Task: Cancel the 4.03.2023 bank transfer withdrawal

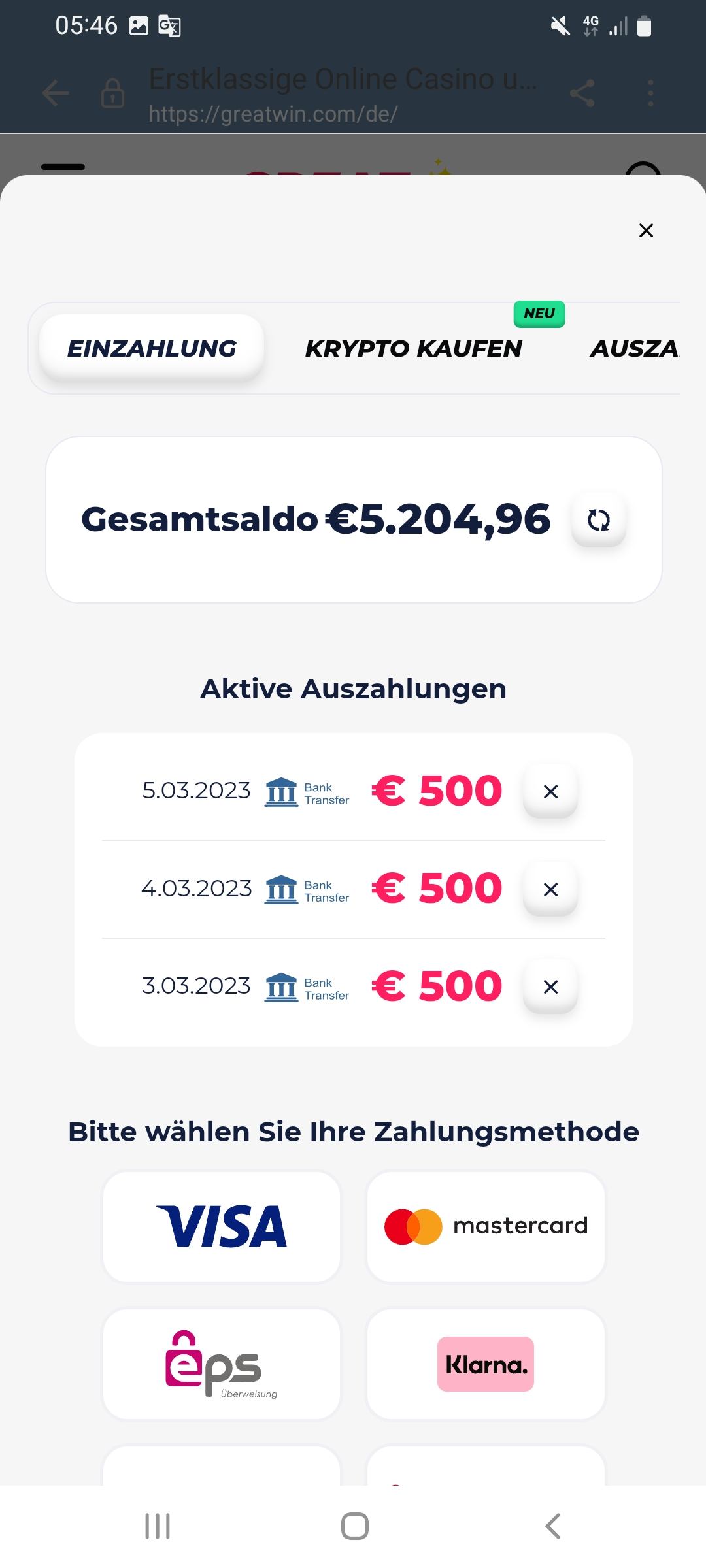Action: (550, 889)
